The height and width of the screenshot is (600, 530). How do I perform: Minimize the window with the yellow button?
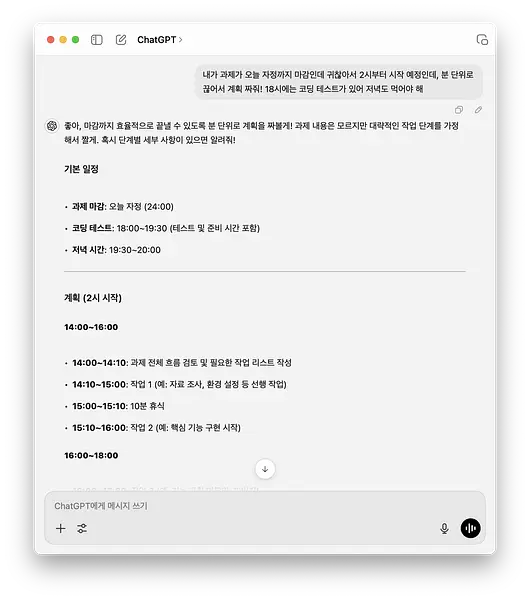pos(63,40)
